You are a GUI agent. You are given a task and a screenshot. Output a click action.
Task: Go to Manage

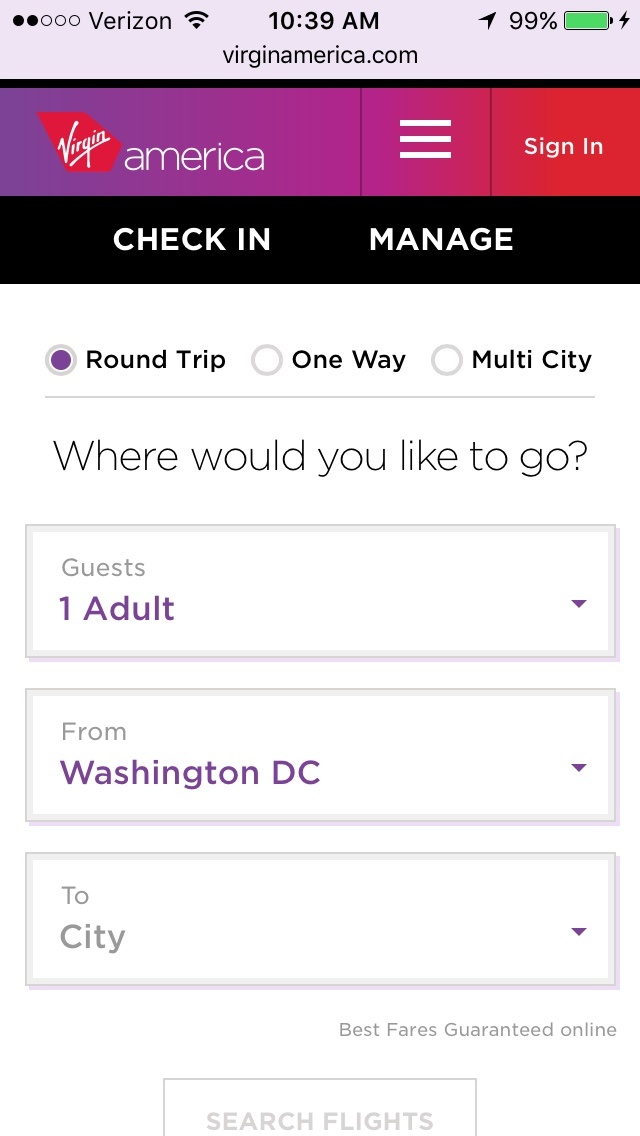point(441,240)
